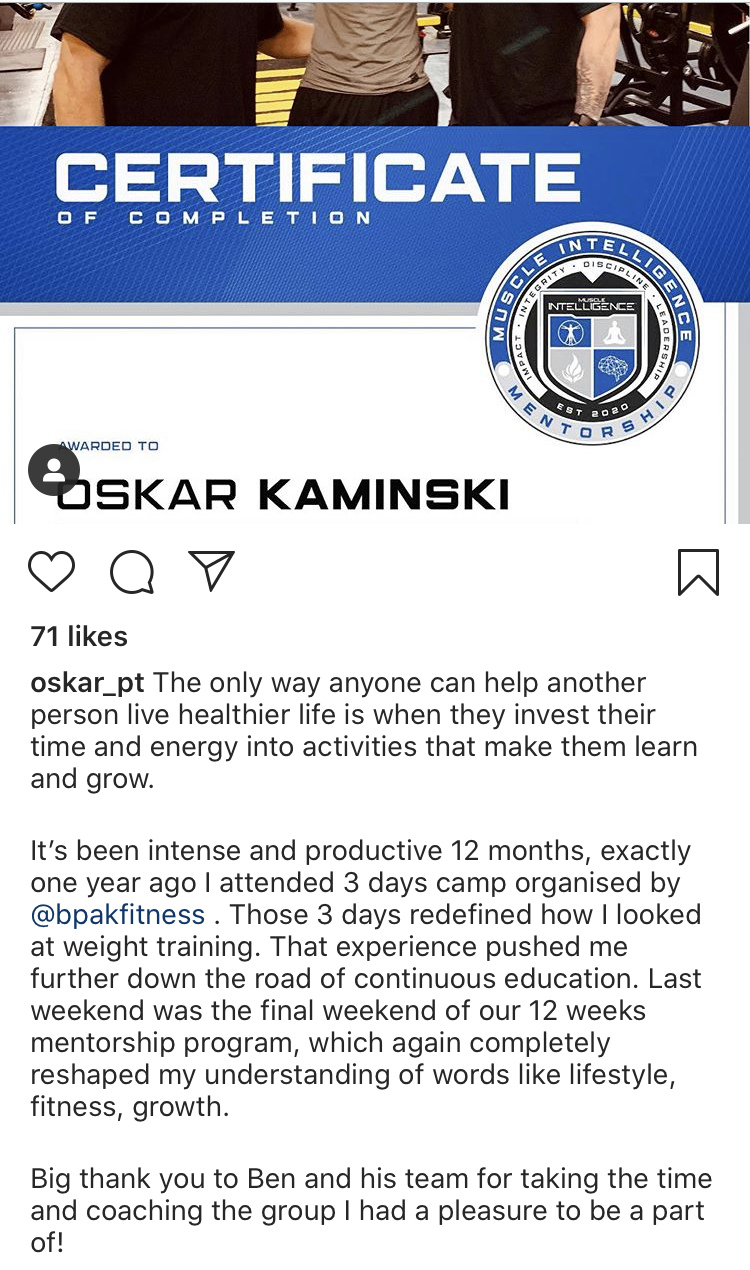Screen dimensions: 750x1270
Task: Save the post with the bookmark icon
Action: click(698, 572)
